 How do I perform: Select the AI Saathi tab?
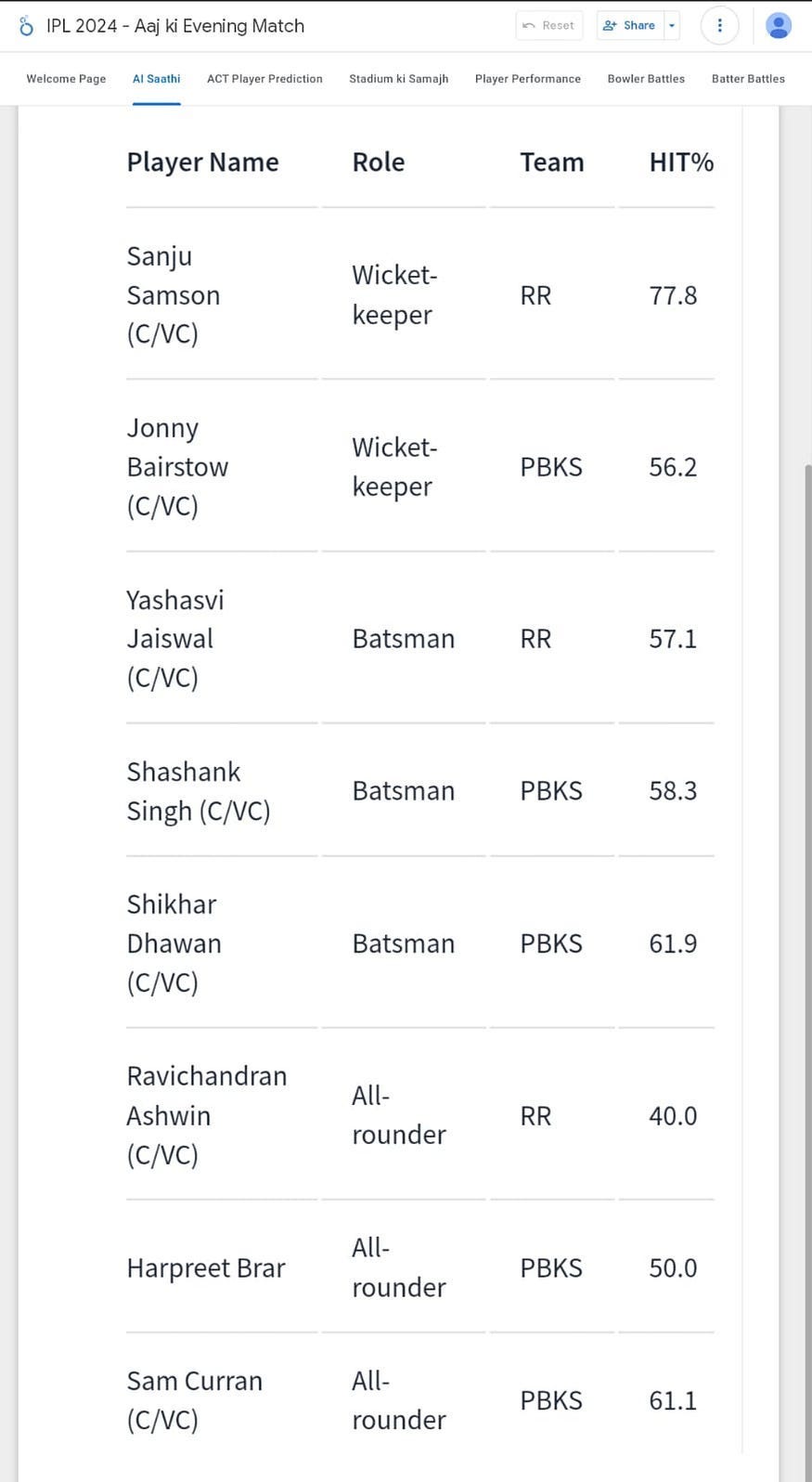(x=156, y=79)
